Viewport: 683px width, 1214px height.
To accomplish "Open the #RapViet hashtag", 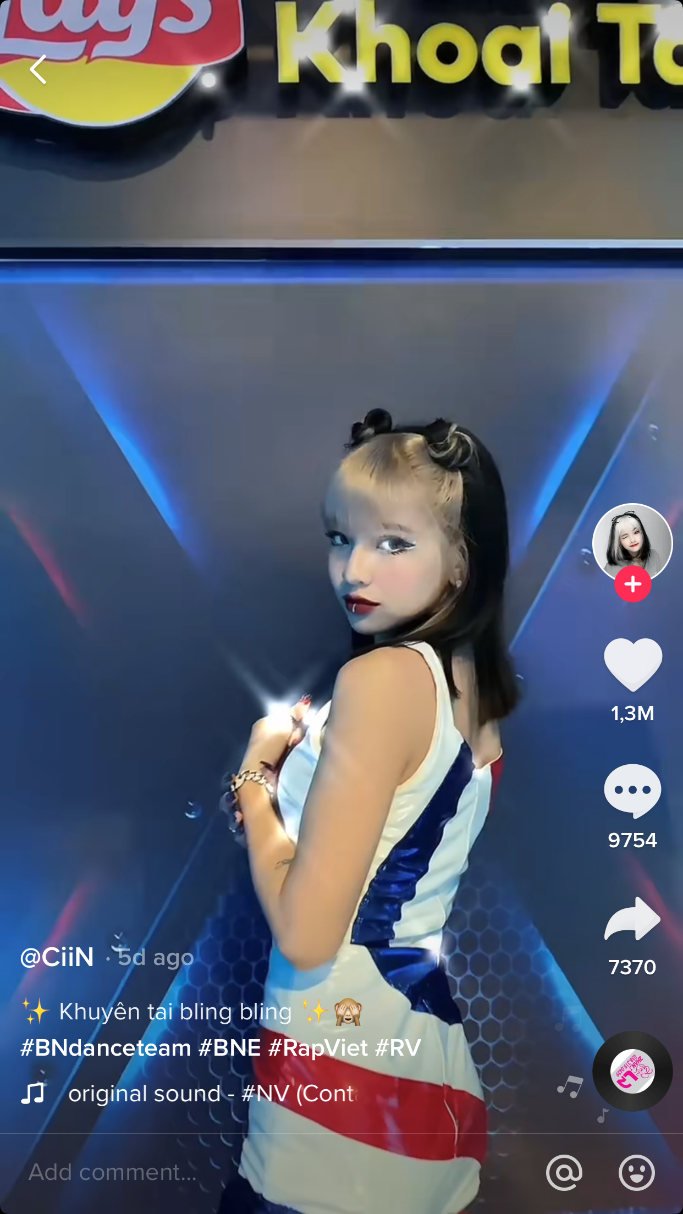I will [x=318, y=1048].
